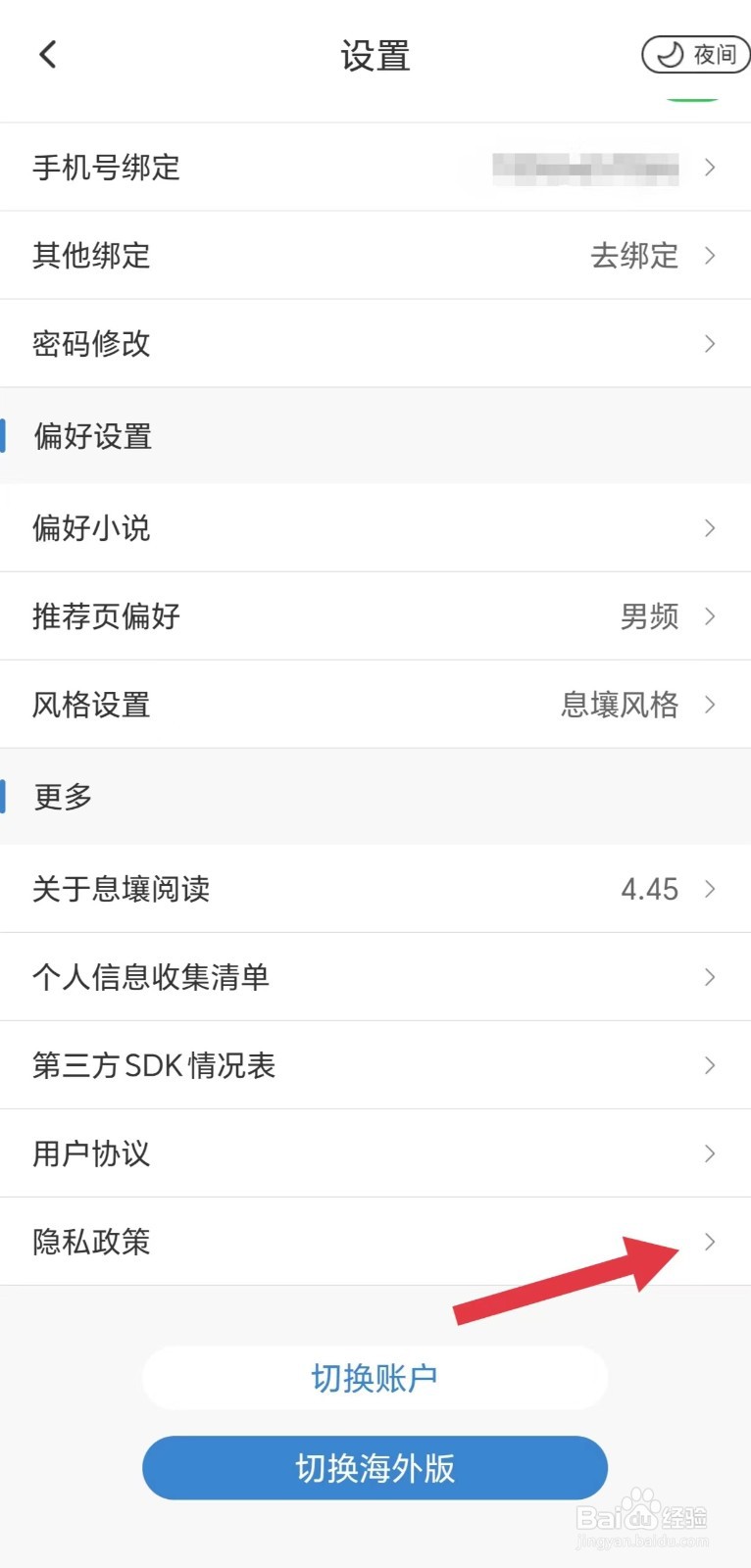Tap the 切换账户 switch account button
This screenshot has height=1568, width=751.
point(375,1377)
